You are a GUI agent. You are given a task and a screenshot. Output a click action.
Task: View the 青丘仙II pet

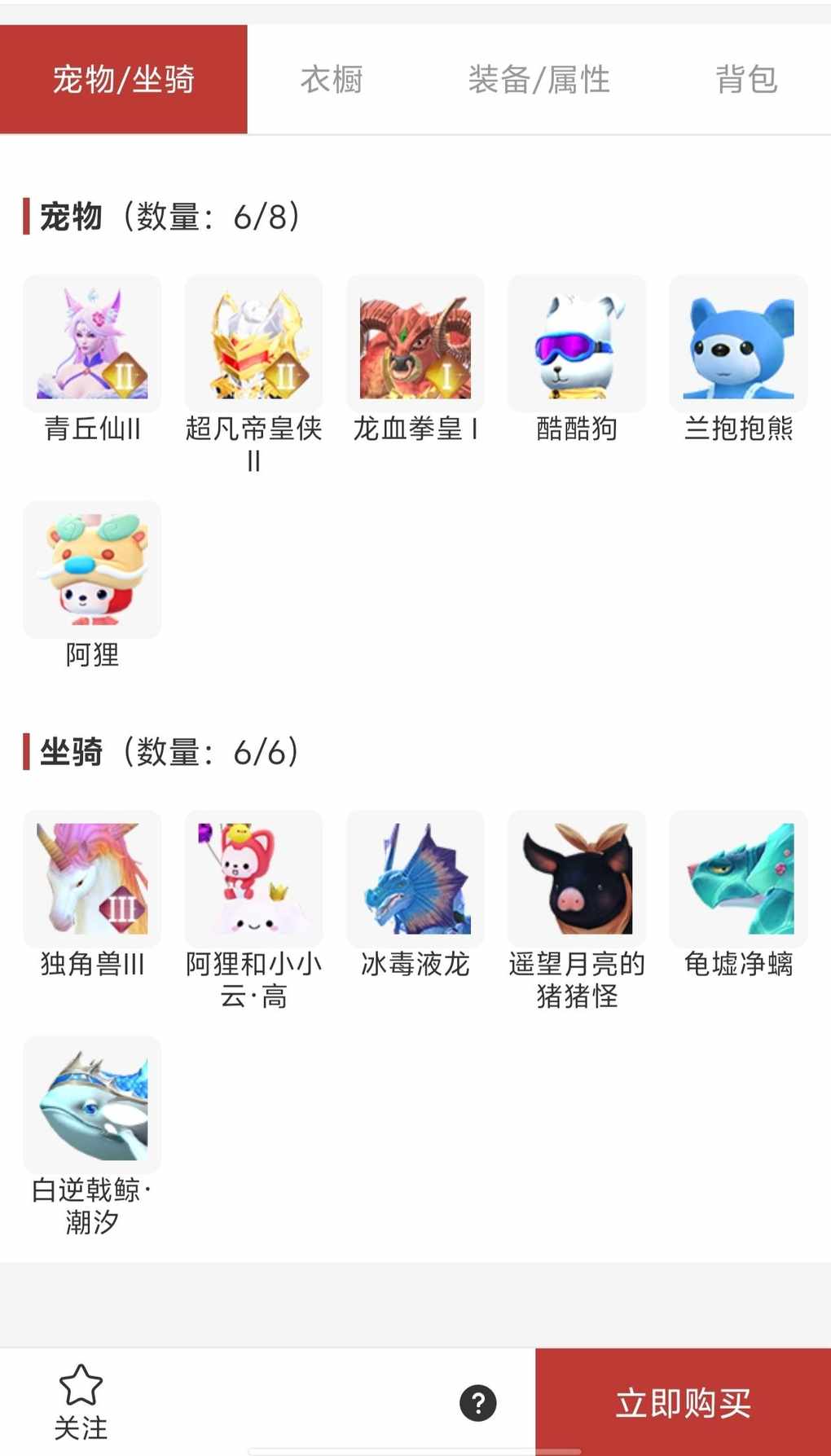92,344
